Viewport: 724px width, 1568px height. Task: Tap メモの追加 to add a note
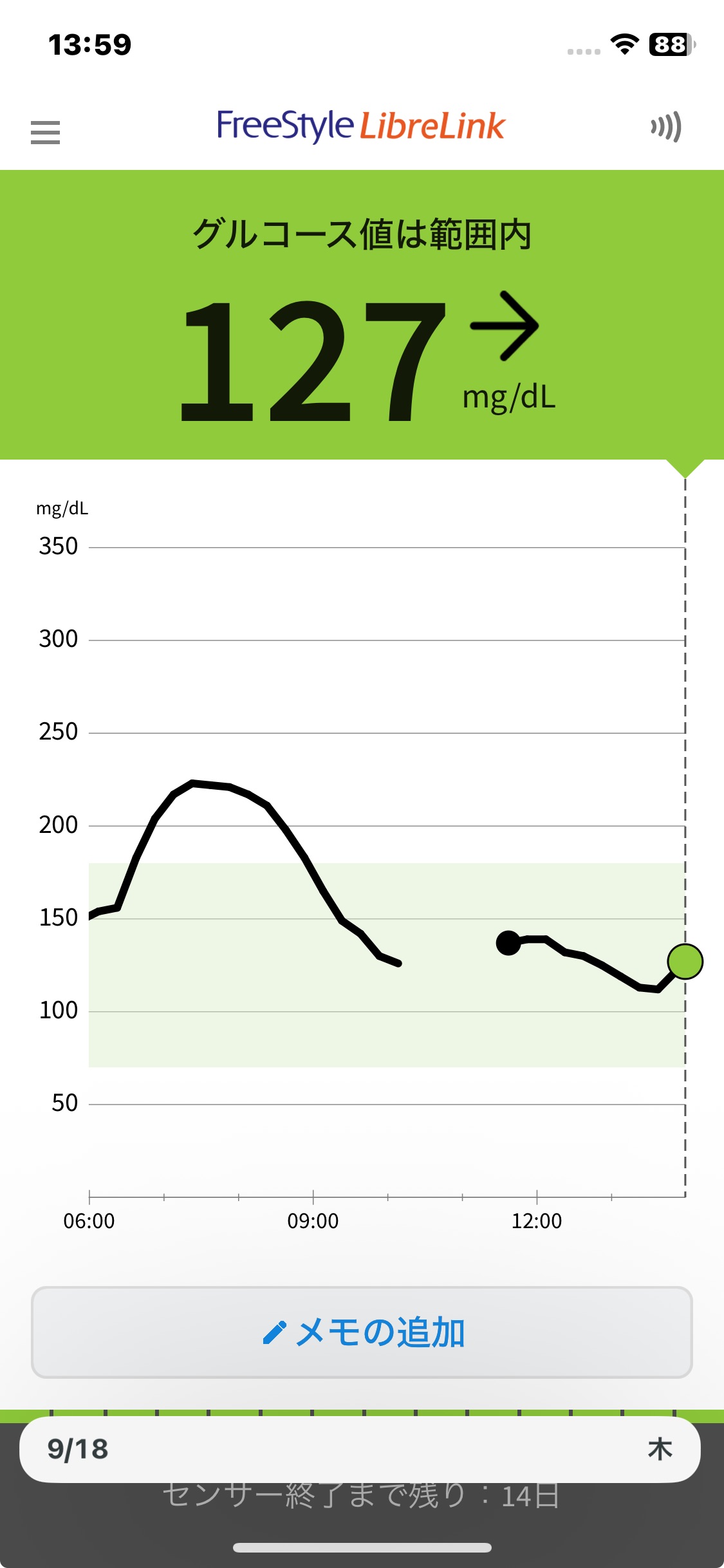362,1332
